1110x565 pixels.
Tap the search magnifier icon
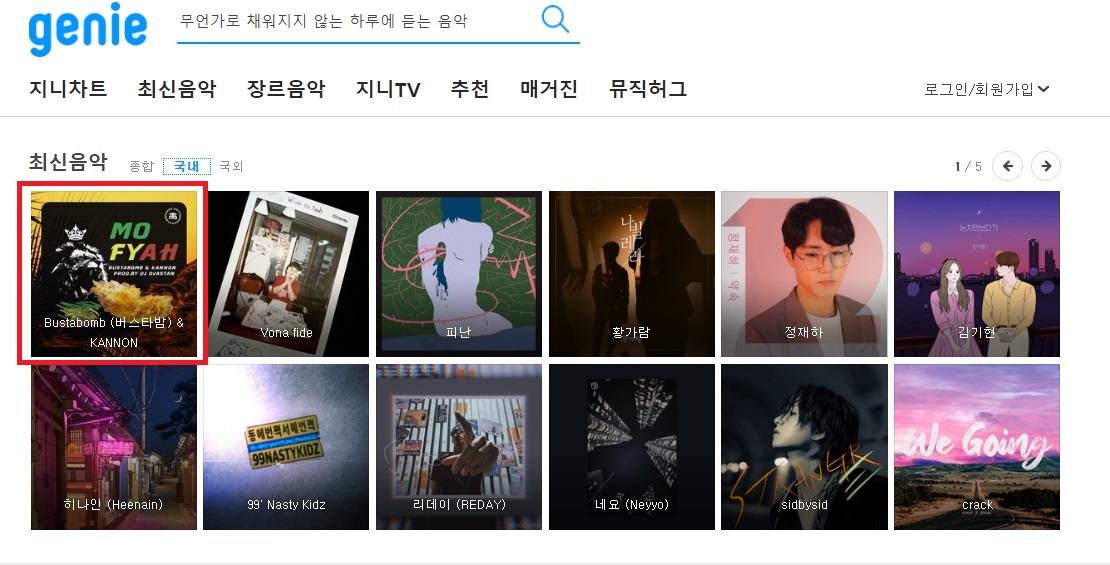pyautogui.click(x=555, y=19)
